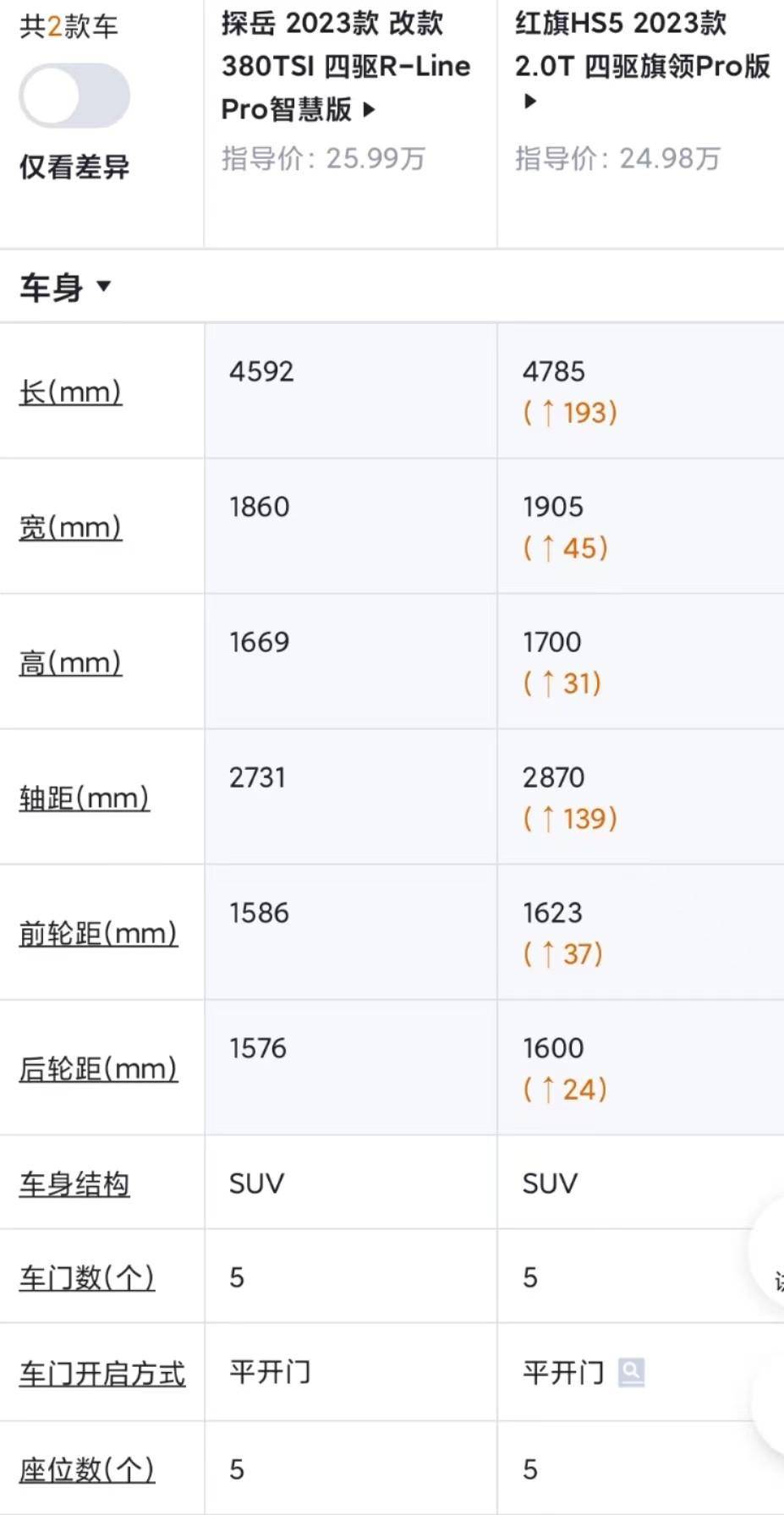The width and height of the screenshot is (784, 1515).
Task: Open the 车门开启方式 term explanation
Action: pos(102,1373)
